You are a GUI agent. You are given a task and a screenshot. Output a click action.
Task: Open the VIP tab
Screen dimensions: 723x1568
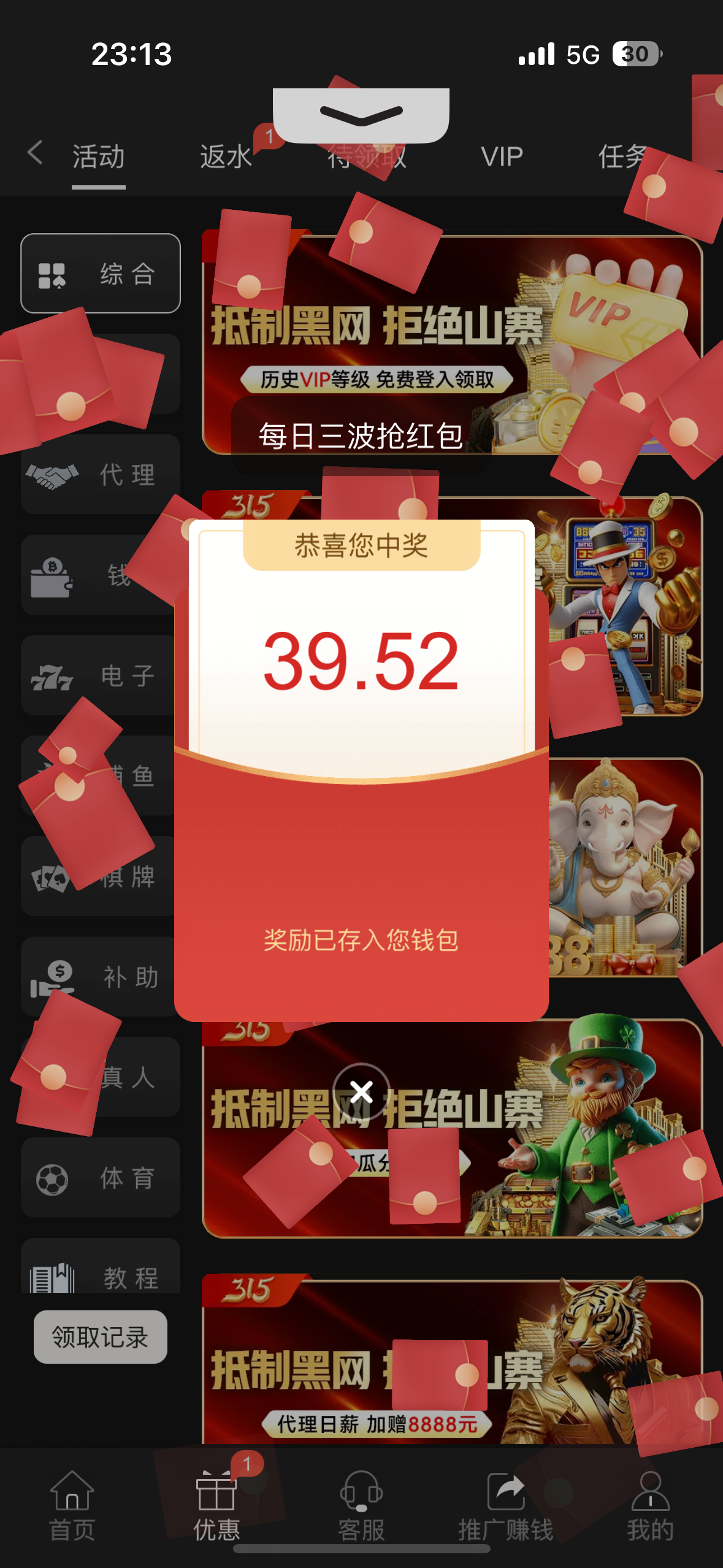coord(502,156)
